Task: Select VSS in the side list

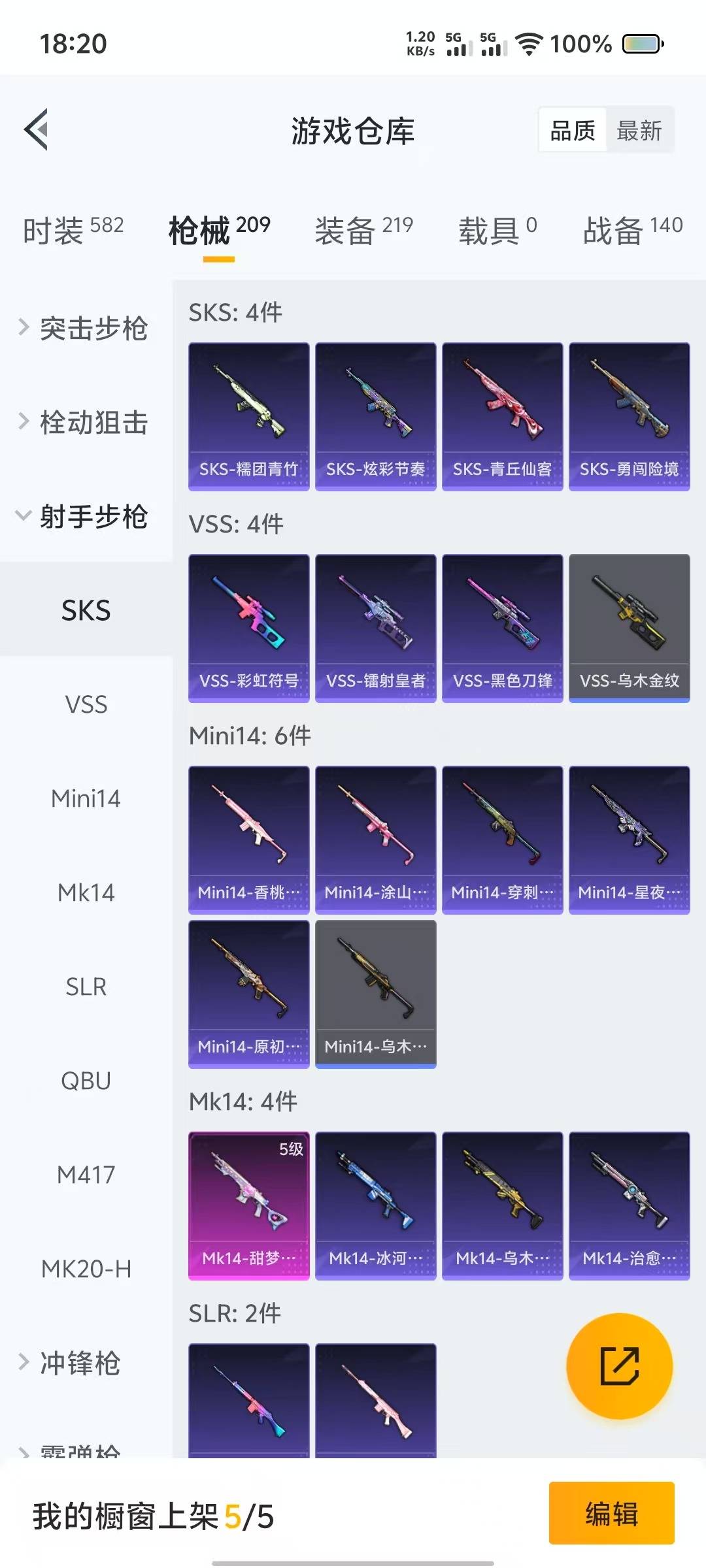Action: point(86,704)
